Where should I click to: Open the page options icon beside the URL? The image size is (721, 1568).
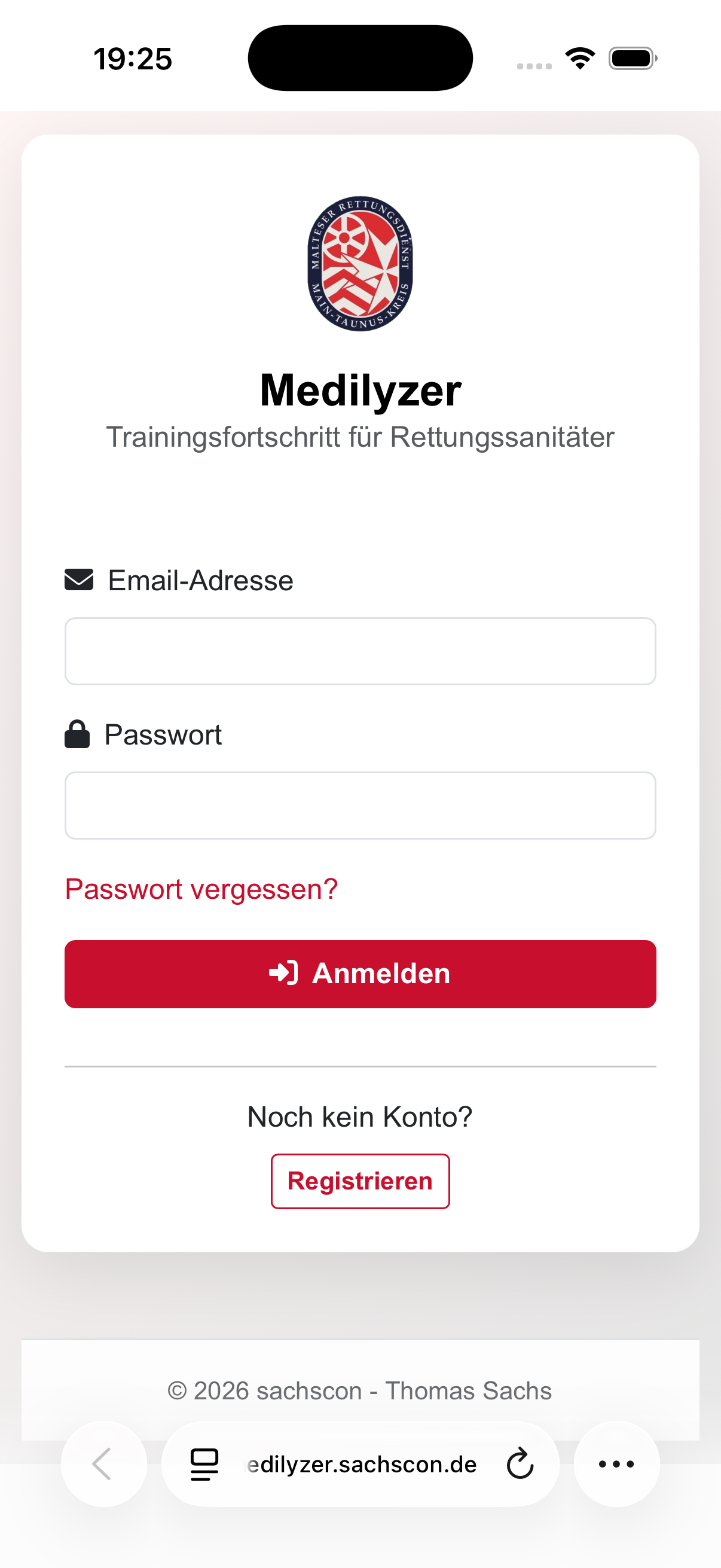(x=204, y=1464)
